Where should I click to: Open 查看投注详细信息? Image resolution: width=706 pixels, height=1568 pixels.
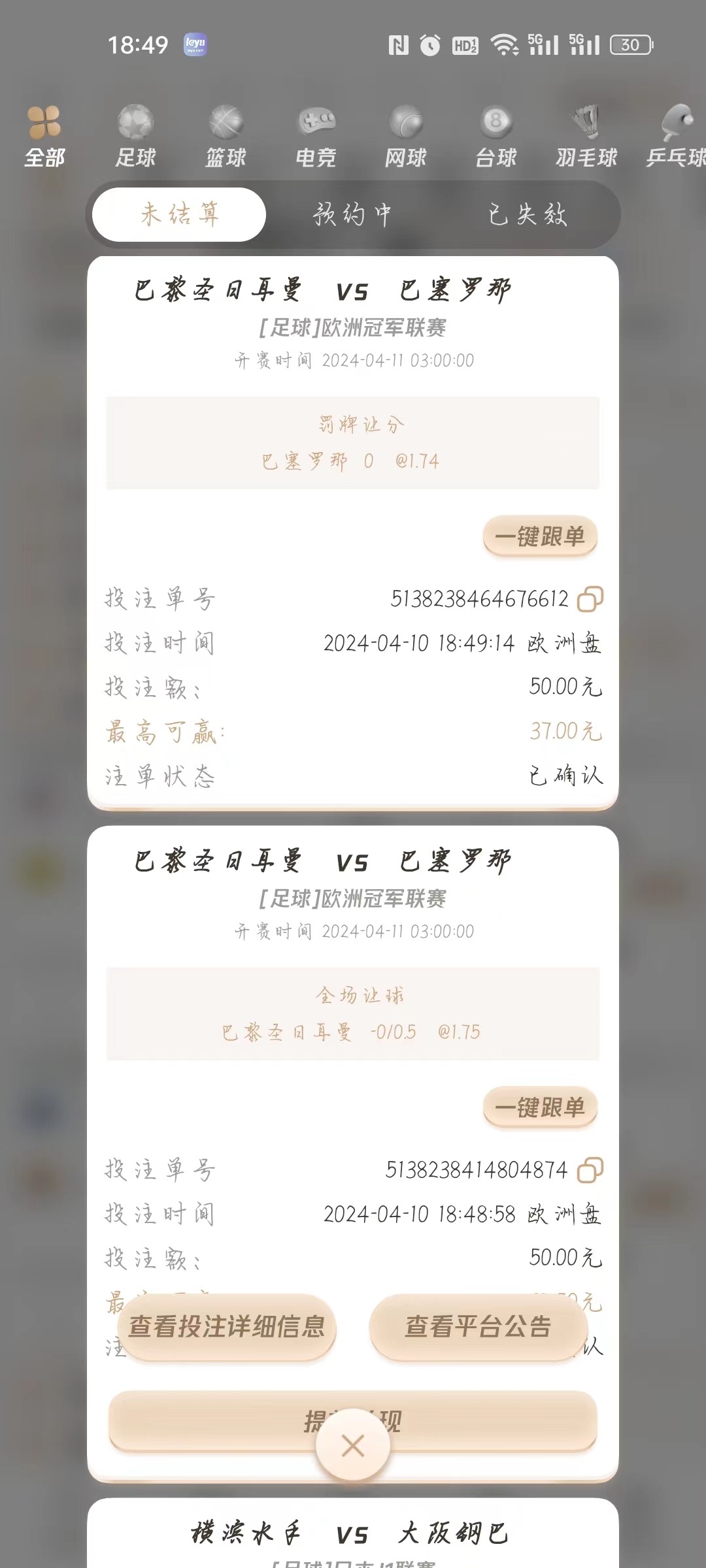(x=226, y=1327)
